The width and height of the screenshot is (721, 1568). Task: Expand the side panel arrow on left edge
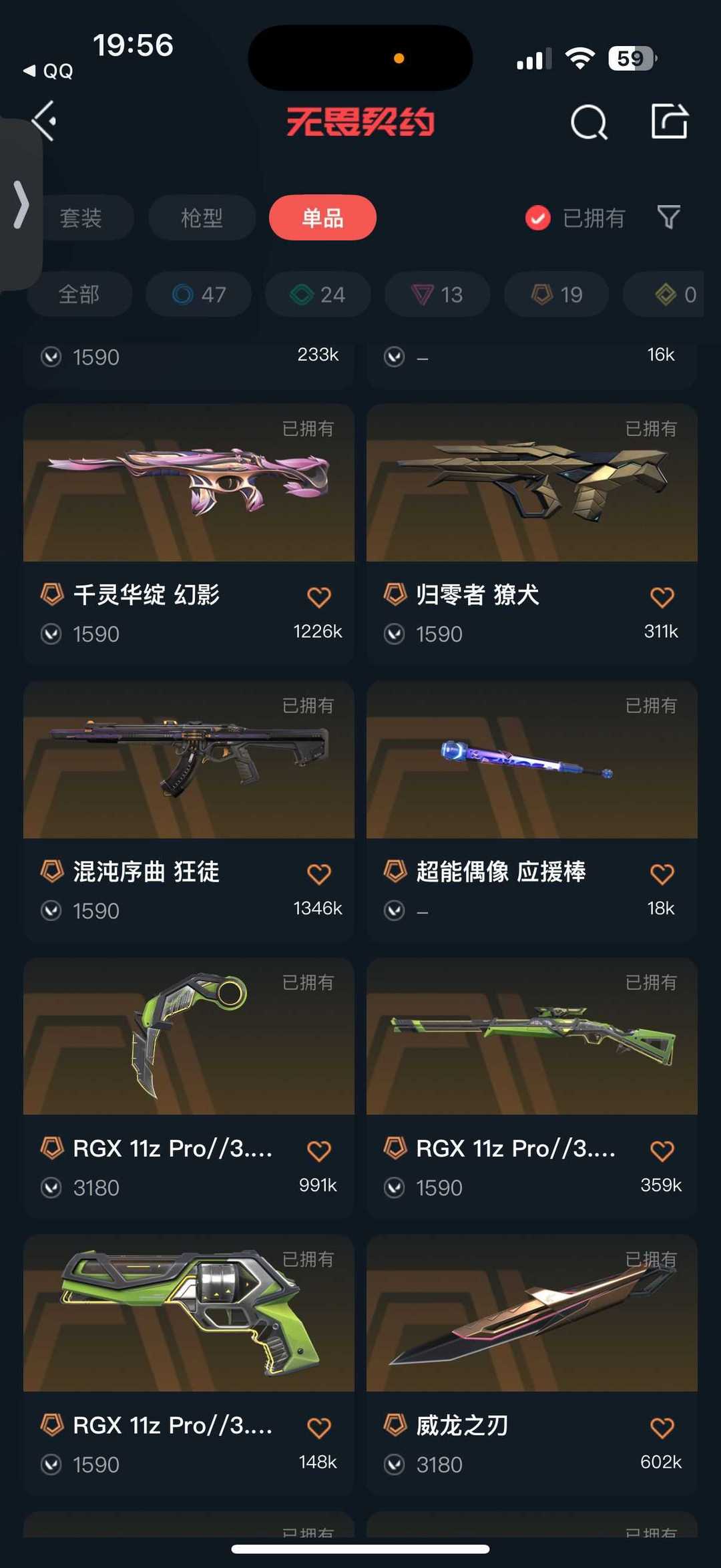[x=21, y=204]
